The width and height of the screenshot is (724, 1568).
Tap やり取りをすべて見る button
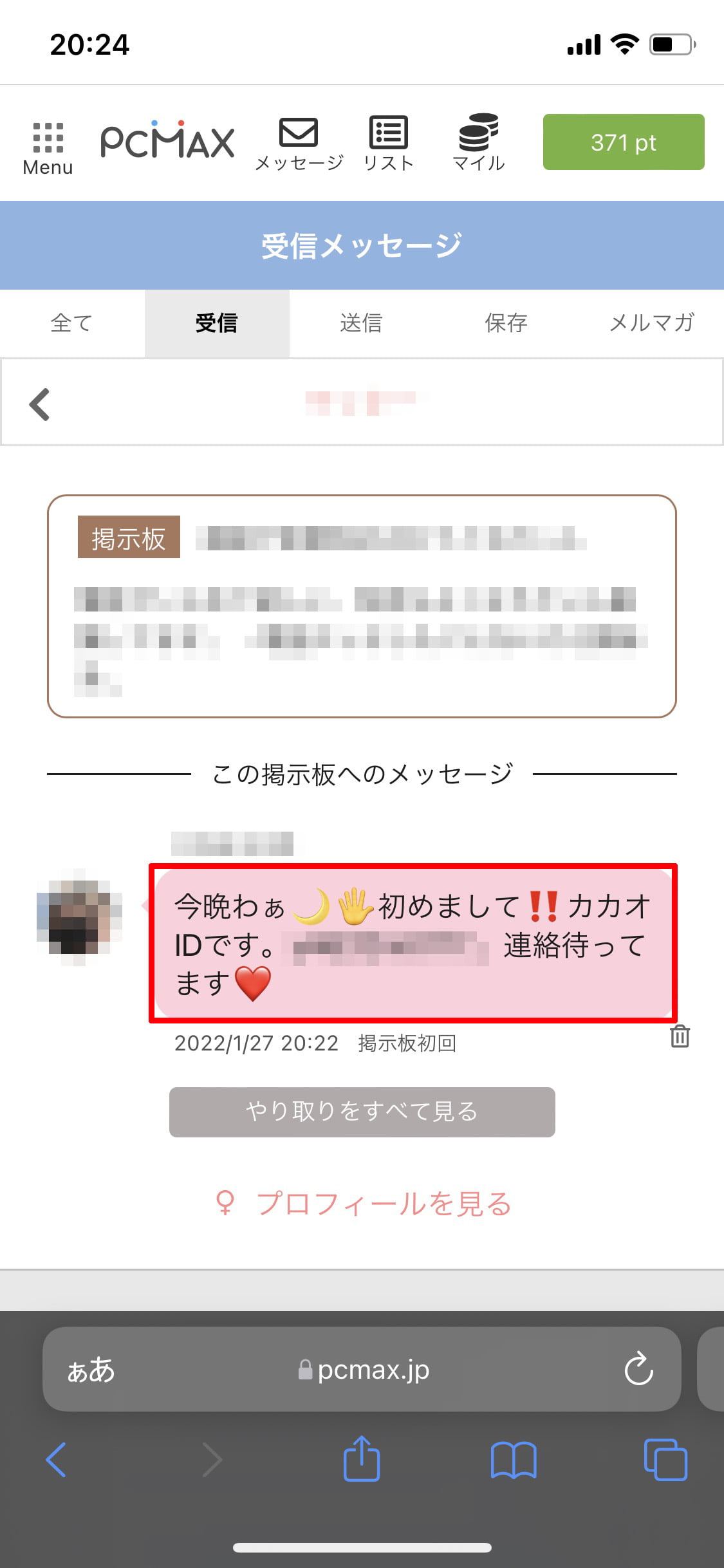tap(362, 1112)
